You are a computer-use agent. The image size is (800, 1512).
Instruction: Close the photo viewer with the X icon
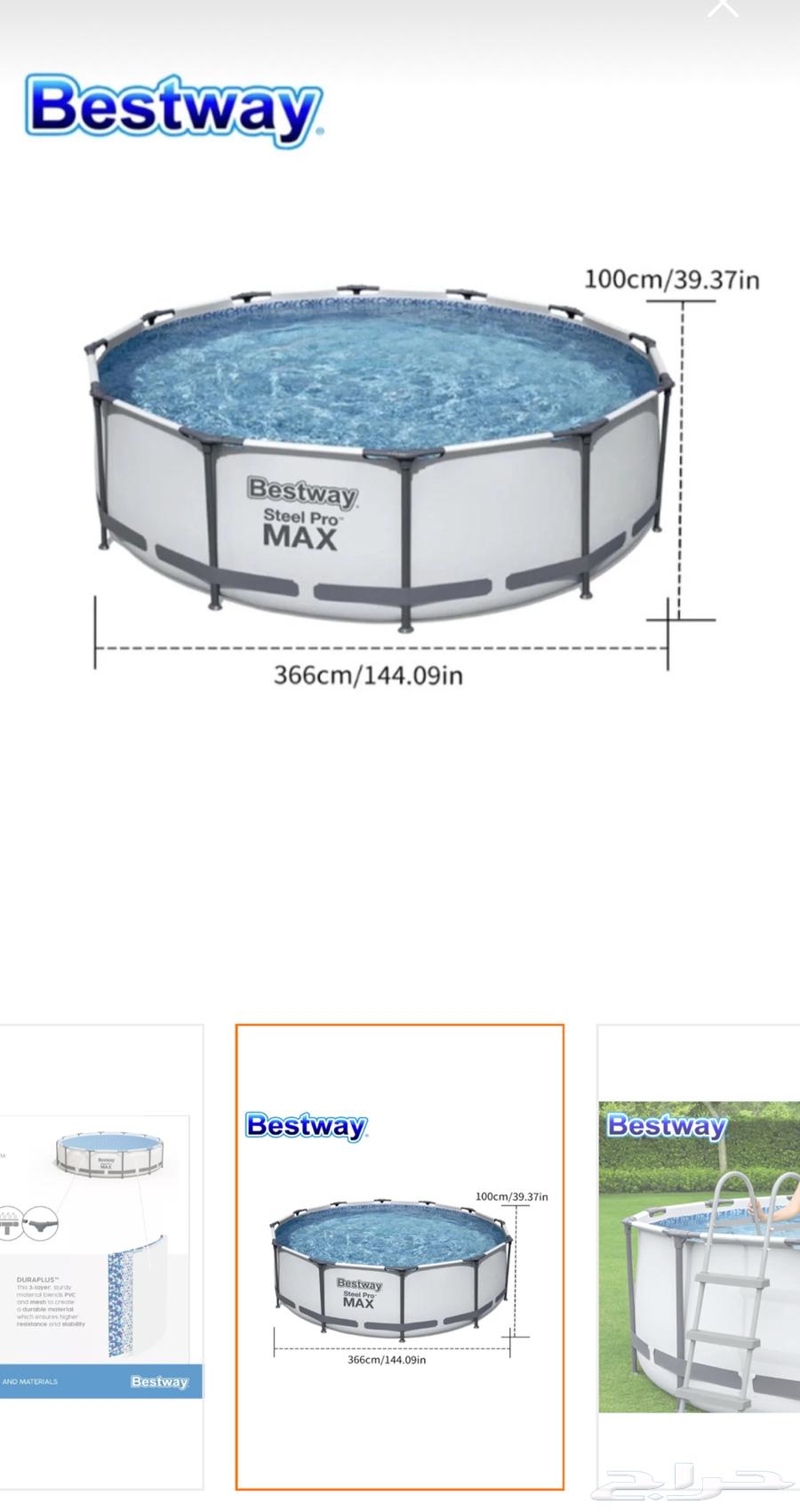pos(723,7)
